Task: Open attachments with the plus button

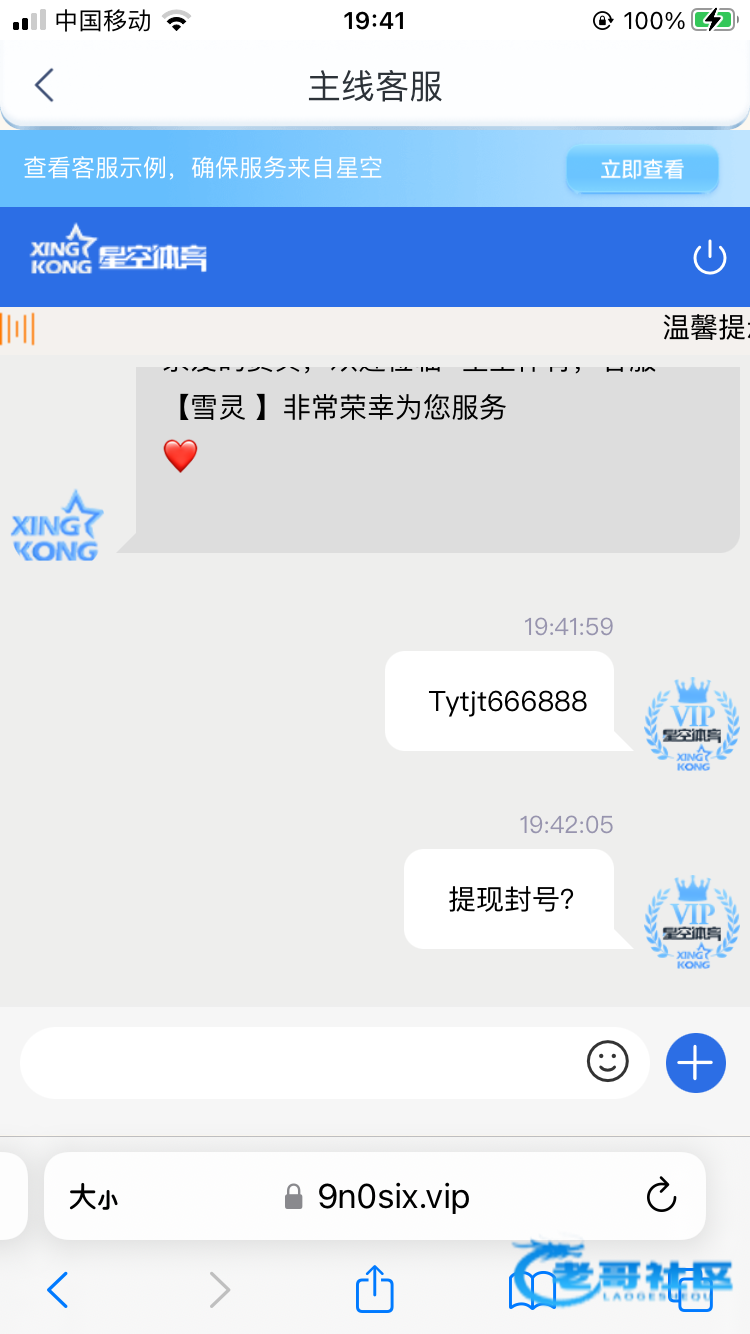Action: [x=695, y=1062]
